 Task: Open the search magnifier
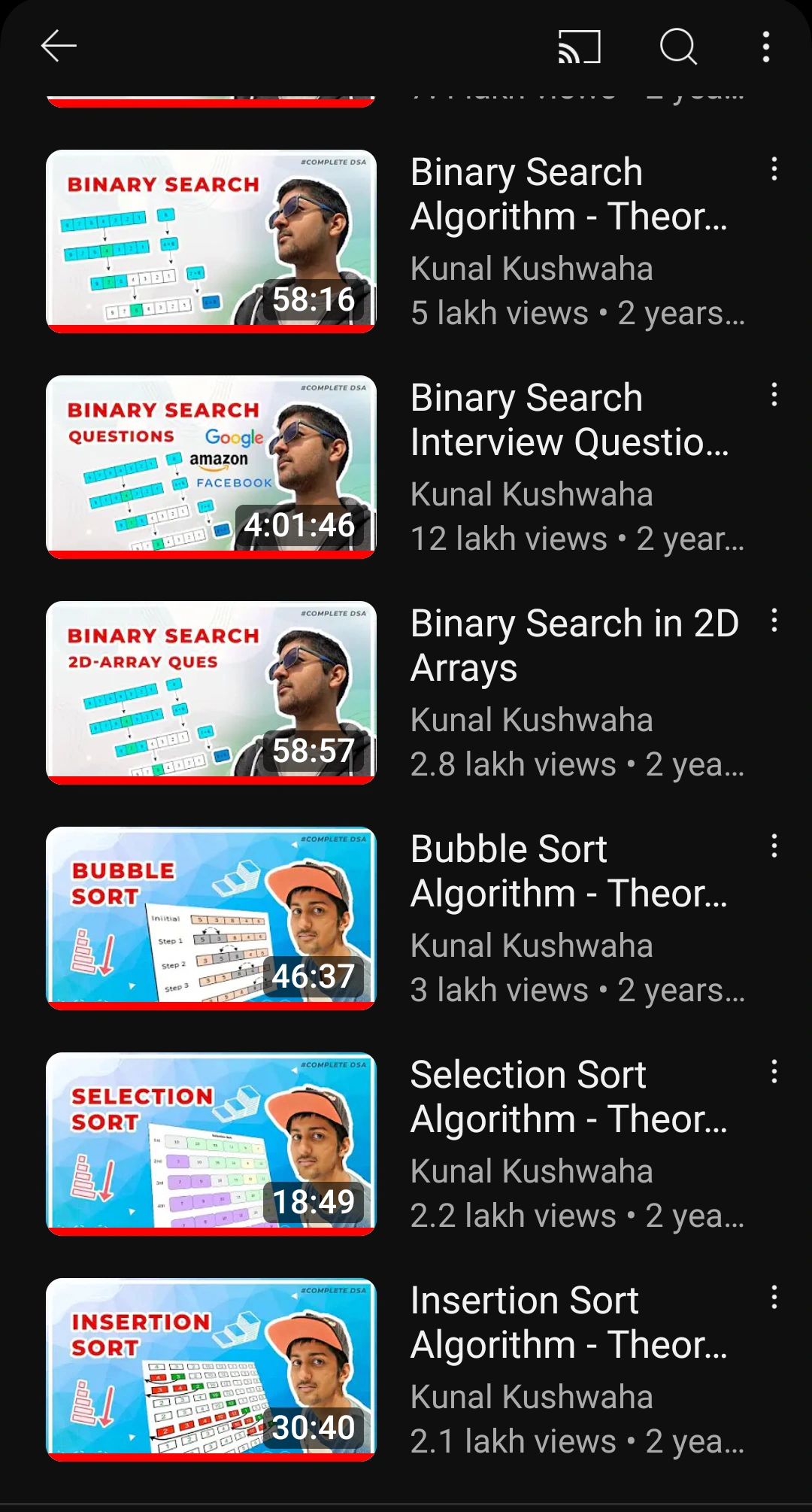[x=678, y=47]
